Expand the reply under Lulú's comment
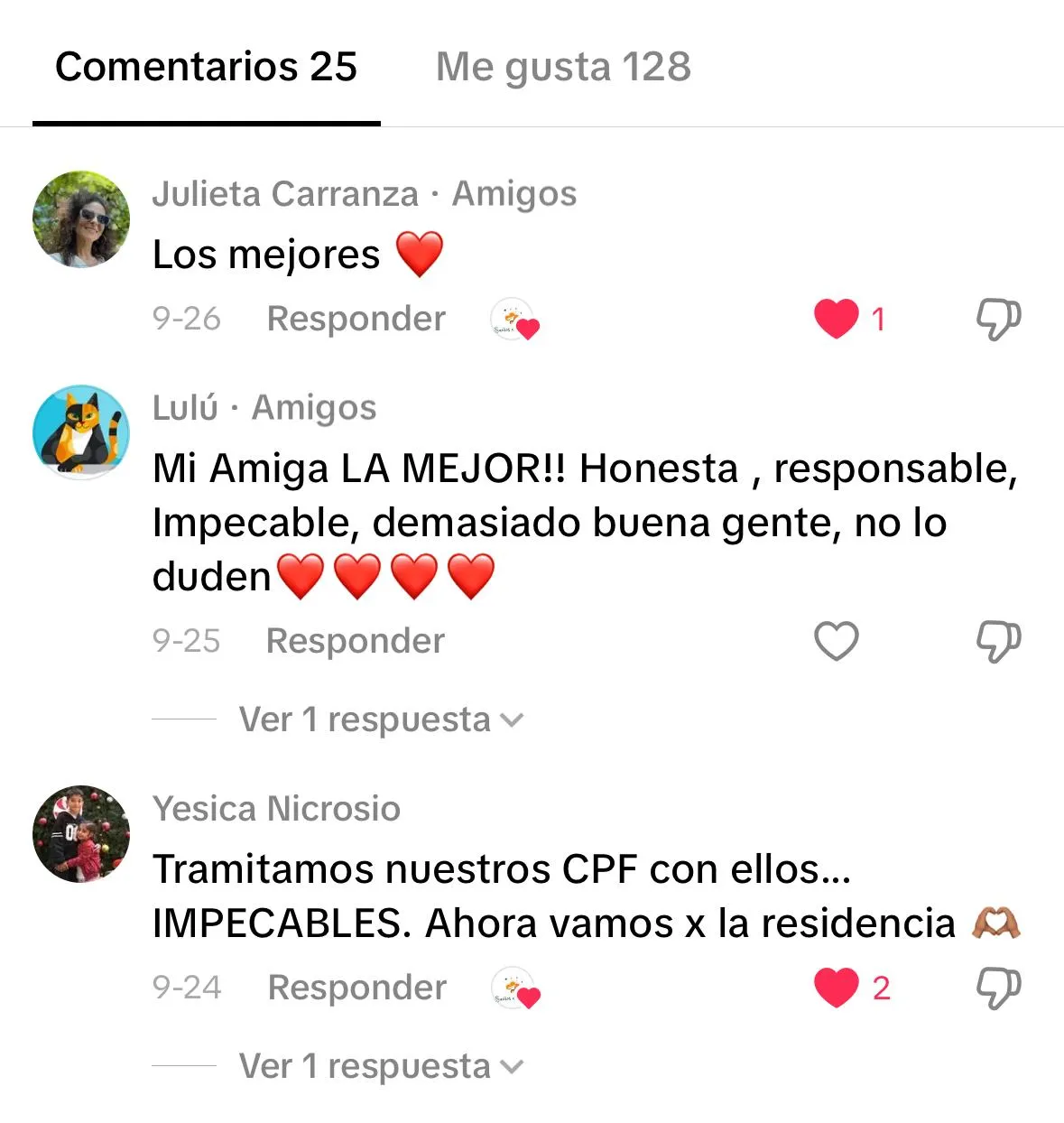This screenshot has height=1123, width=1064. tap(380, 719)
